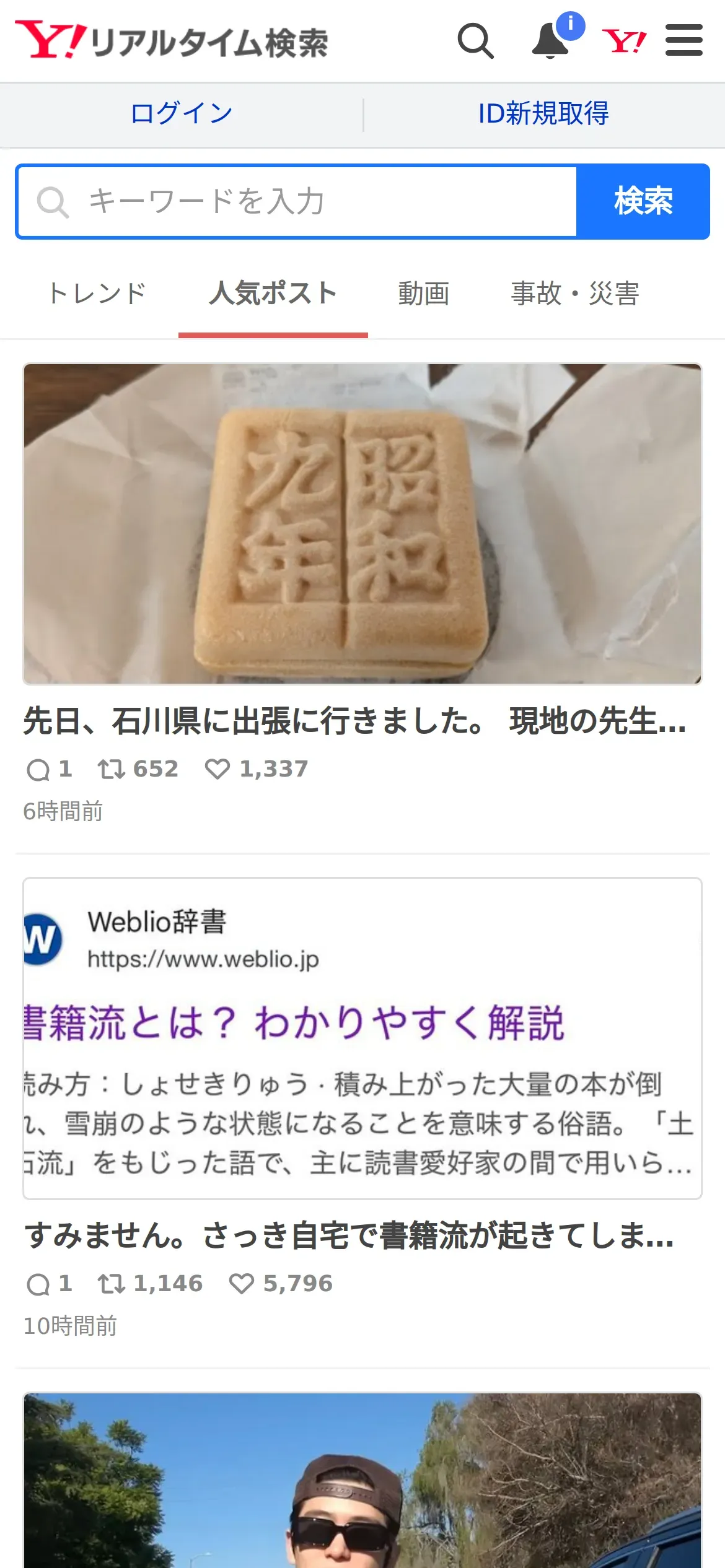
Task: Open the Yahoo!リアルタイム検索 logo home link
Action: [172, 41]
